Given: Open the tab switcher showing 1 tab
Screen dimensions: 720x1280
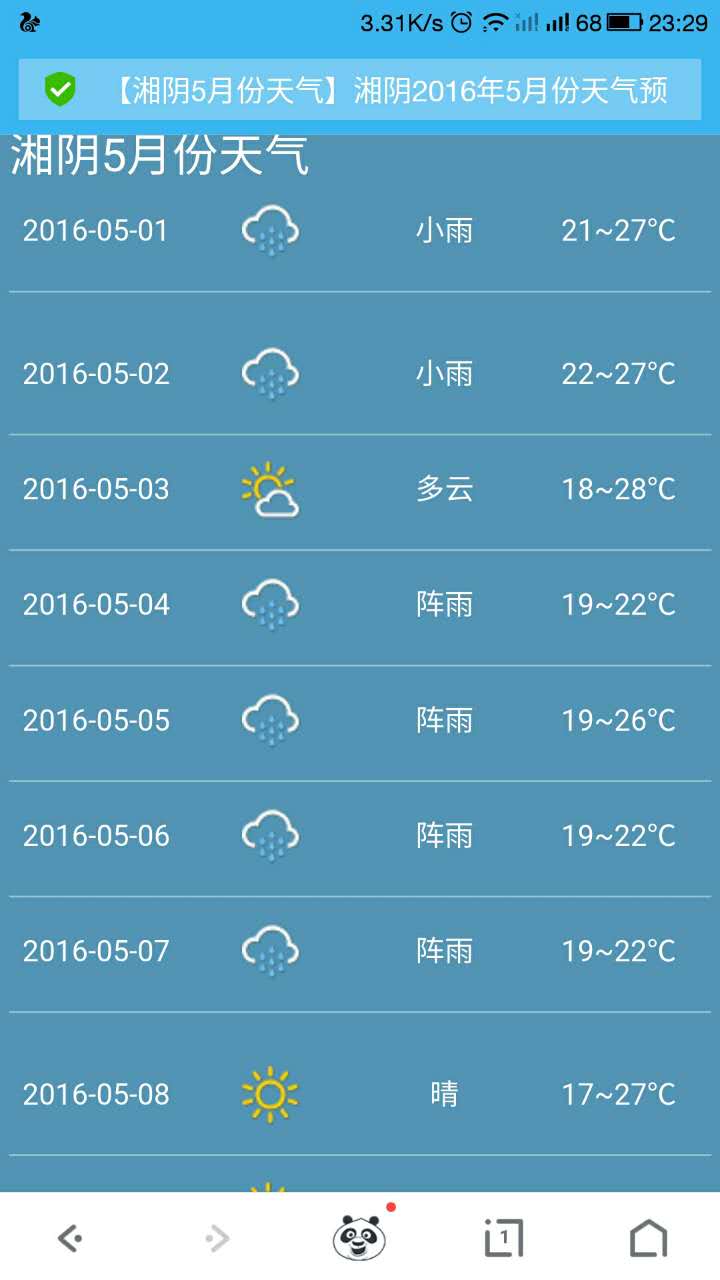Looking at the screenshot, I should click(x=504, y=1239).
